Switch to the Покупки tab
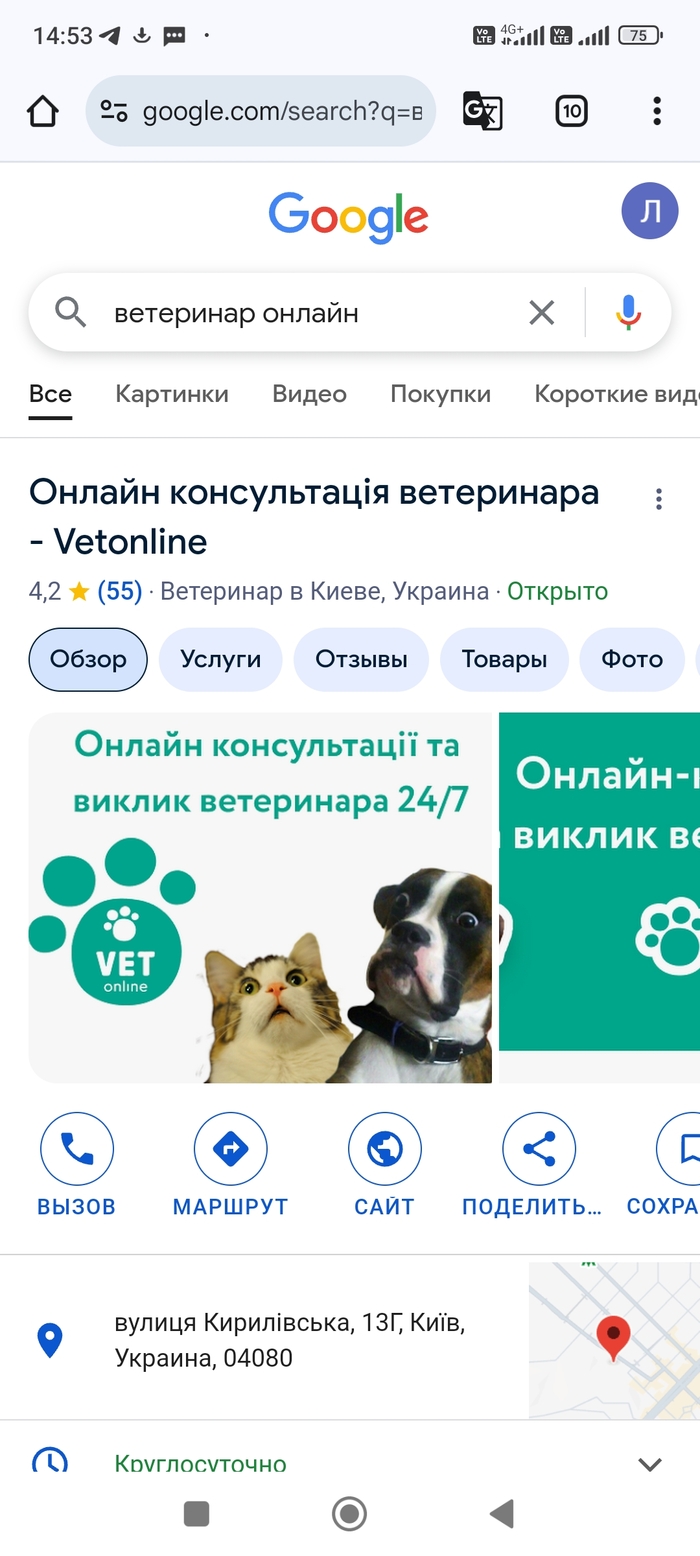700x1556 pixels. click(440, 394)
